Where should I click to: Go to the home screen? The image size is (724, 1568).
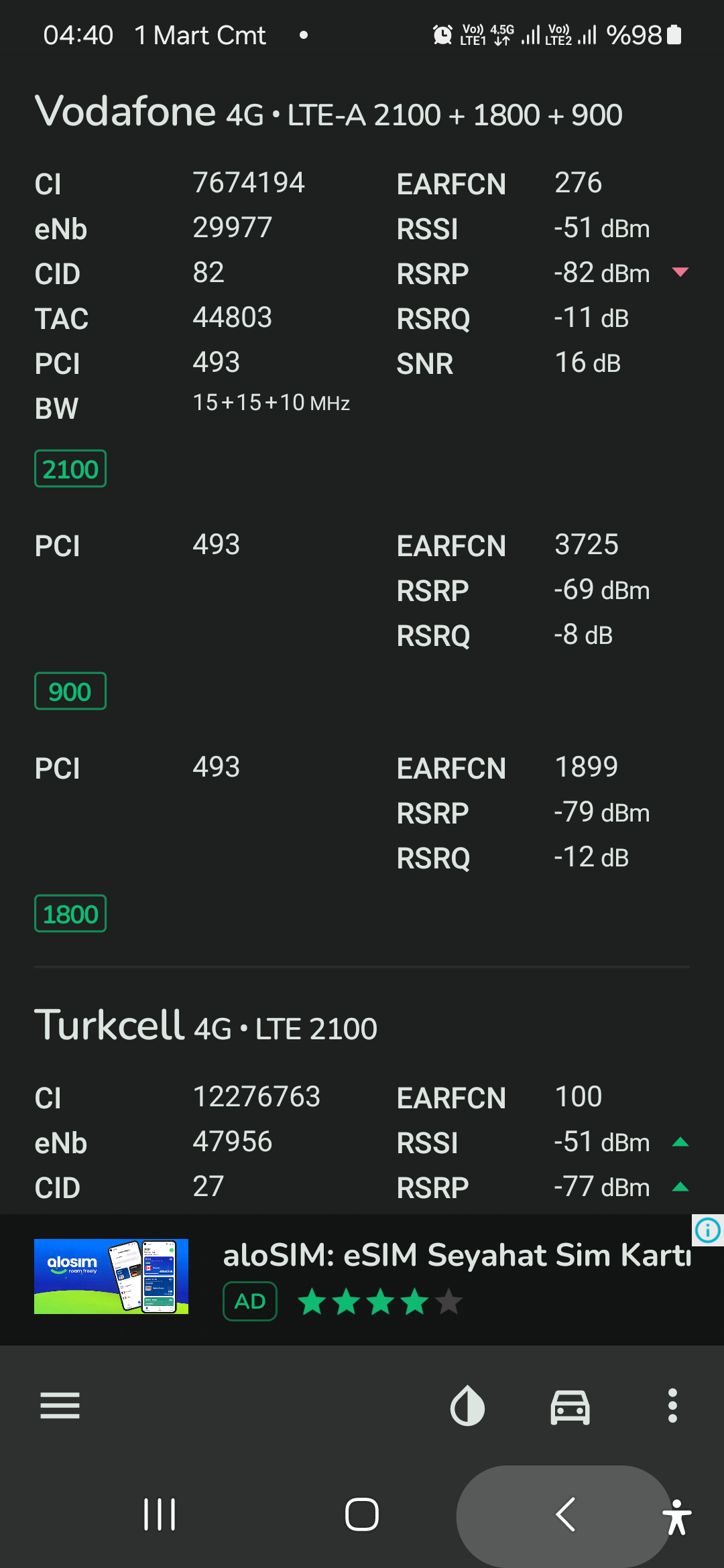[x=362, y=1514]
